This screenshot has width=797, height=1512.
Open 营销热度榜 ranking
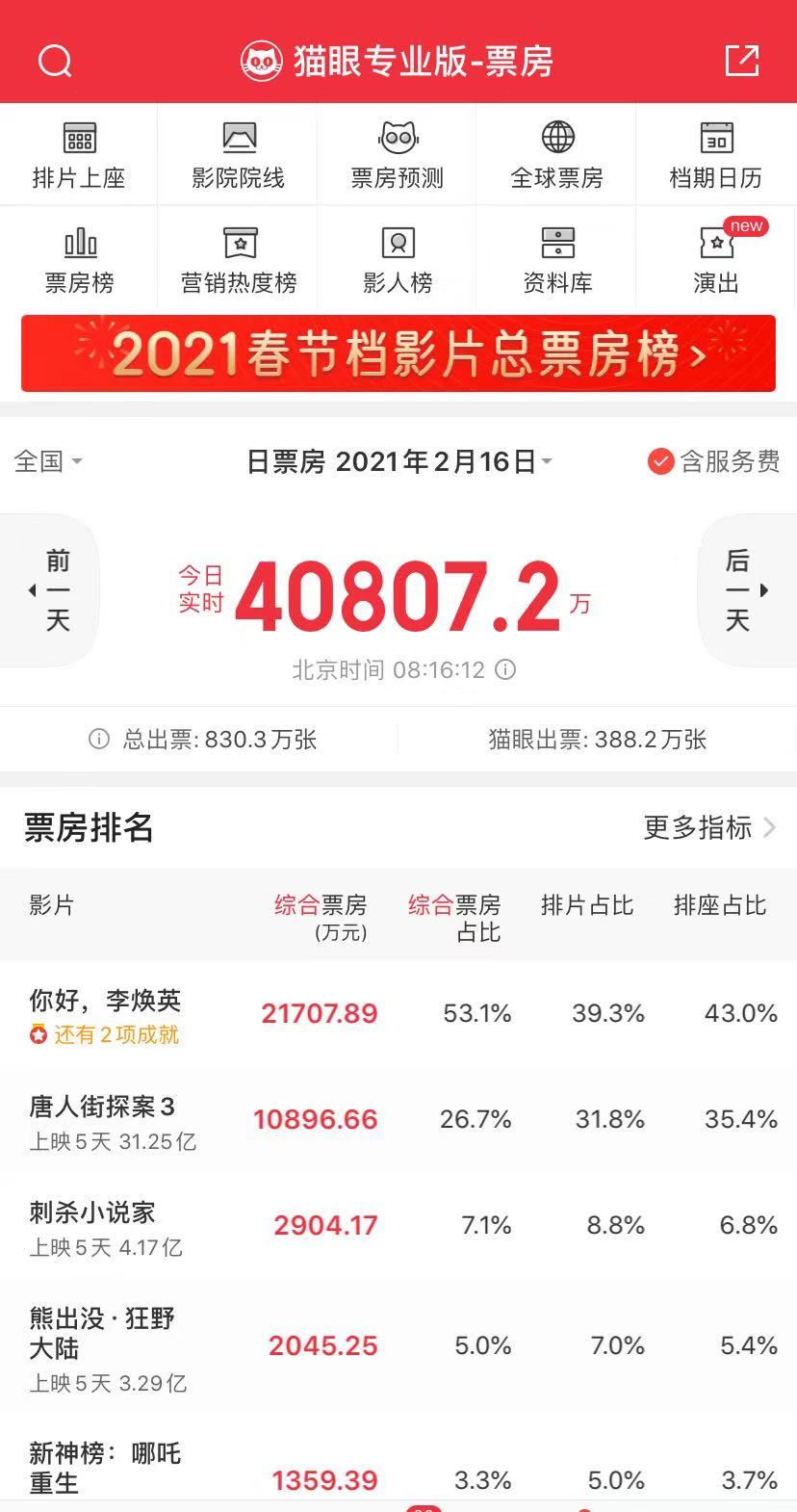click(239, 260)
